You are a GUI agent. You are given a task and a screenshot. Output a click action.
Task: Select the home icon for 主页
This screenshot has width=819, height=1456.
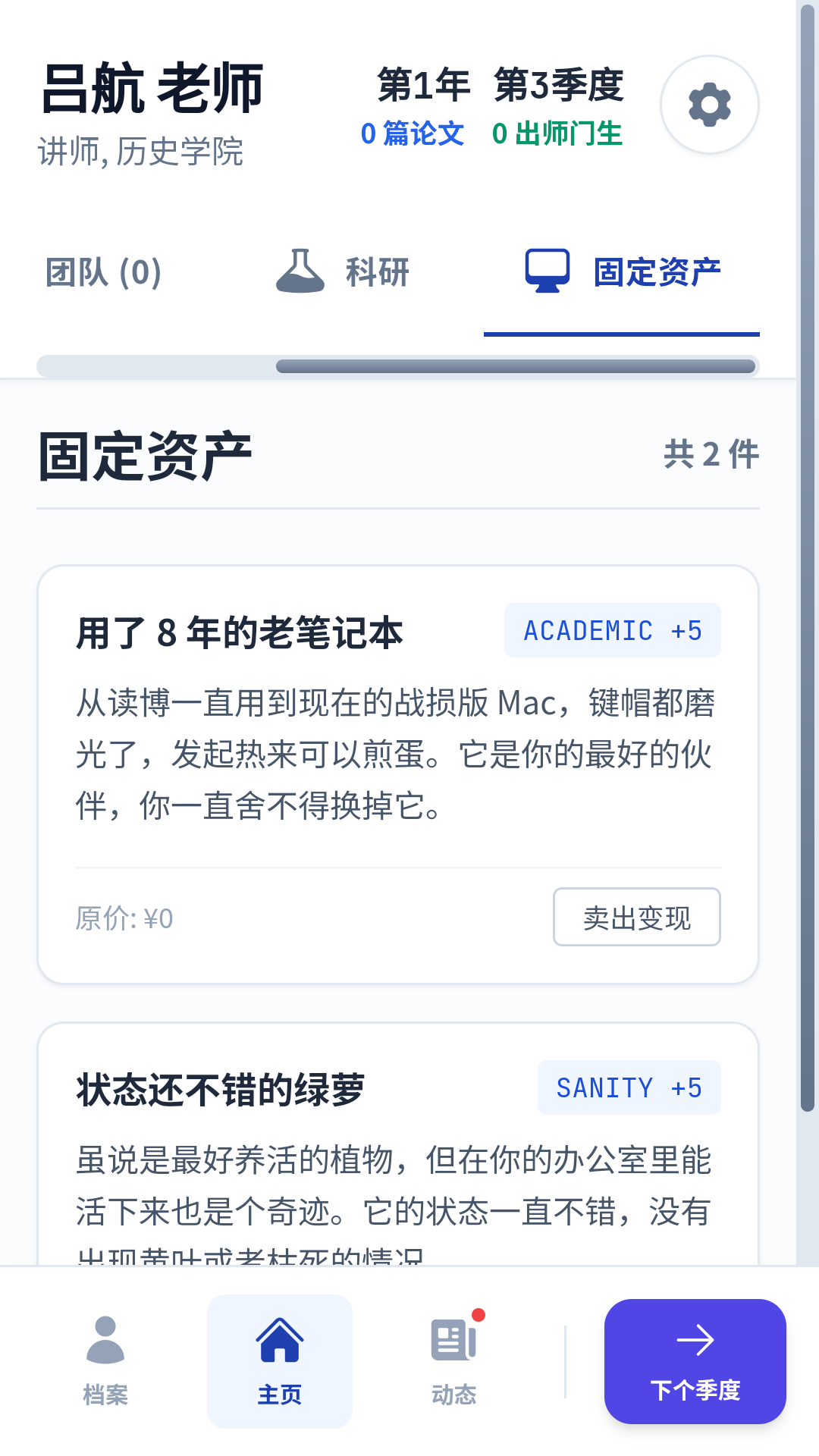click(x=280, y=1338)
